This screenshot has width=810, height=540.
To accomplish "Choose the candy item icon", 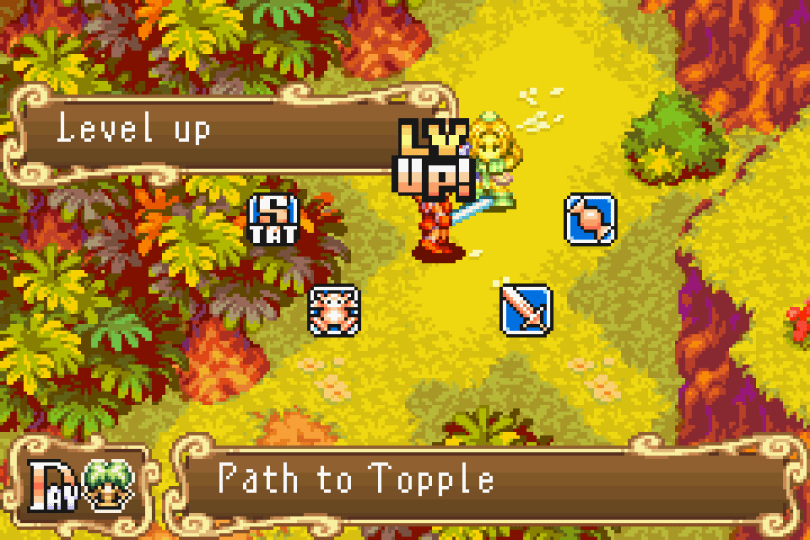I will click(x=590, y=219).
